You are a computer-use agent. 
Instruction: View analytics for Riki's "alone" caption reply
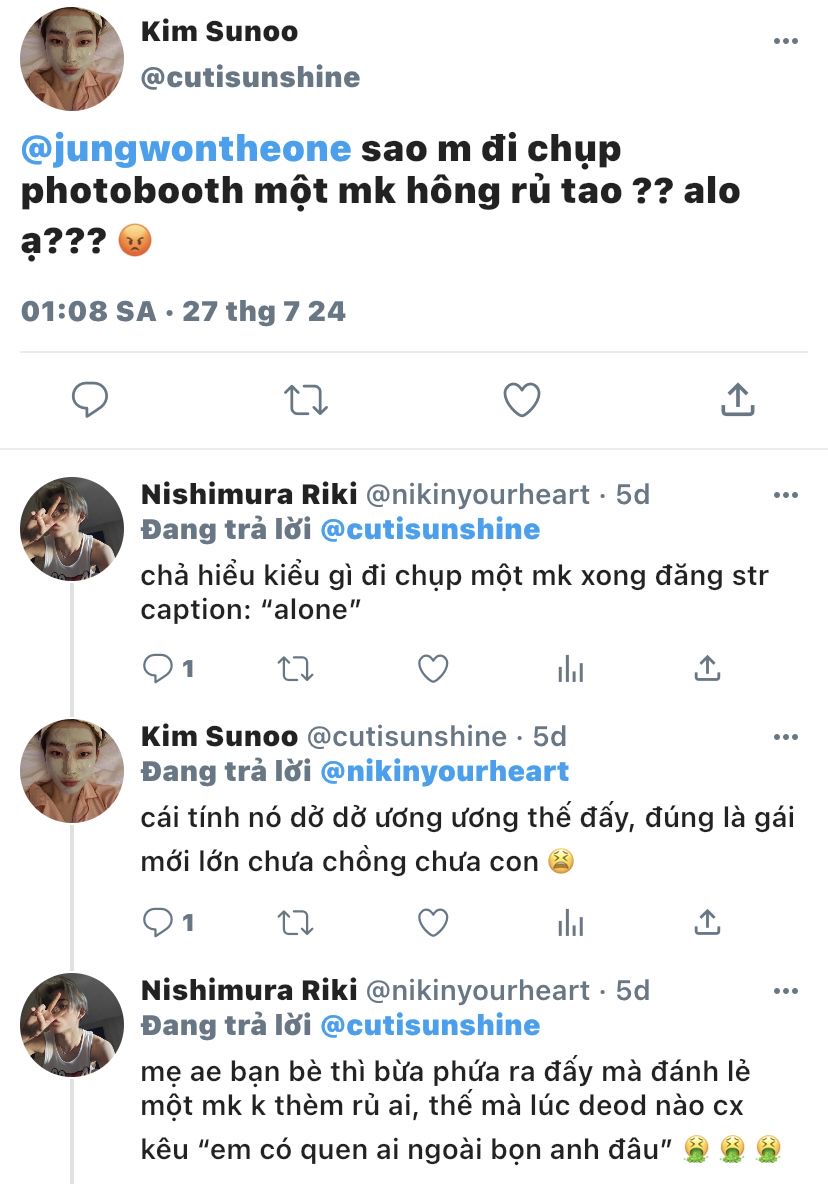571,669
